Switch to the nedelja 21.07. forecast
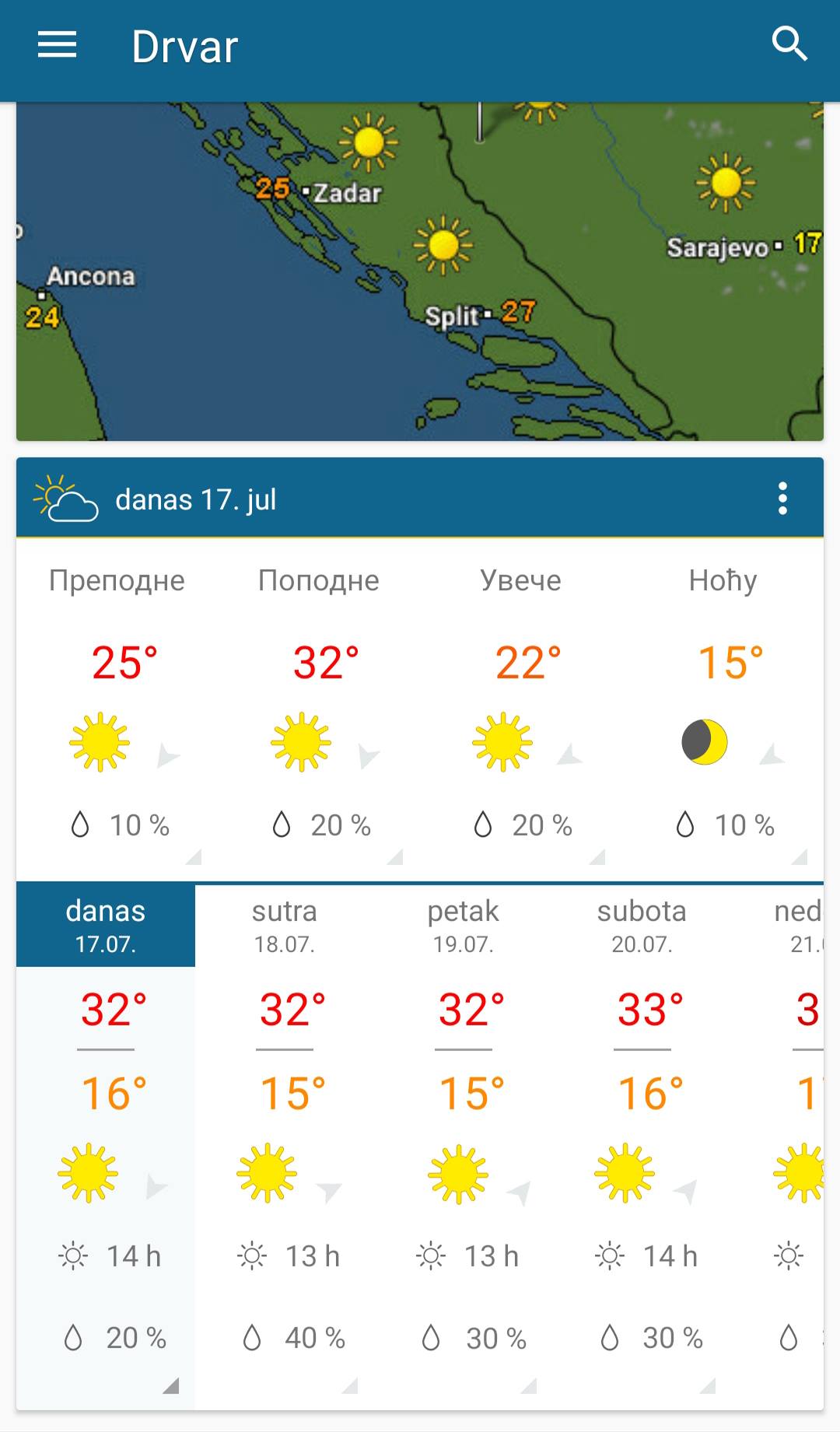The width and height of the screenshot is (840, 1432). pyautogui.click(x=778, y=926)
